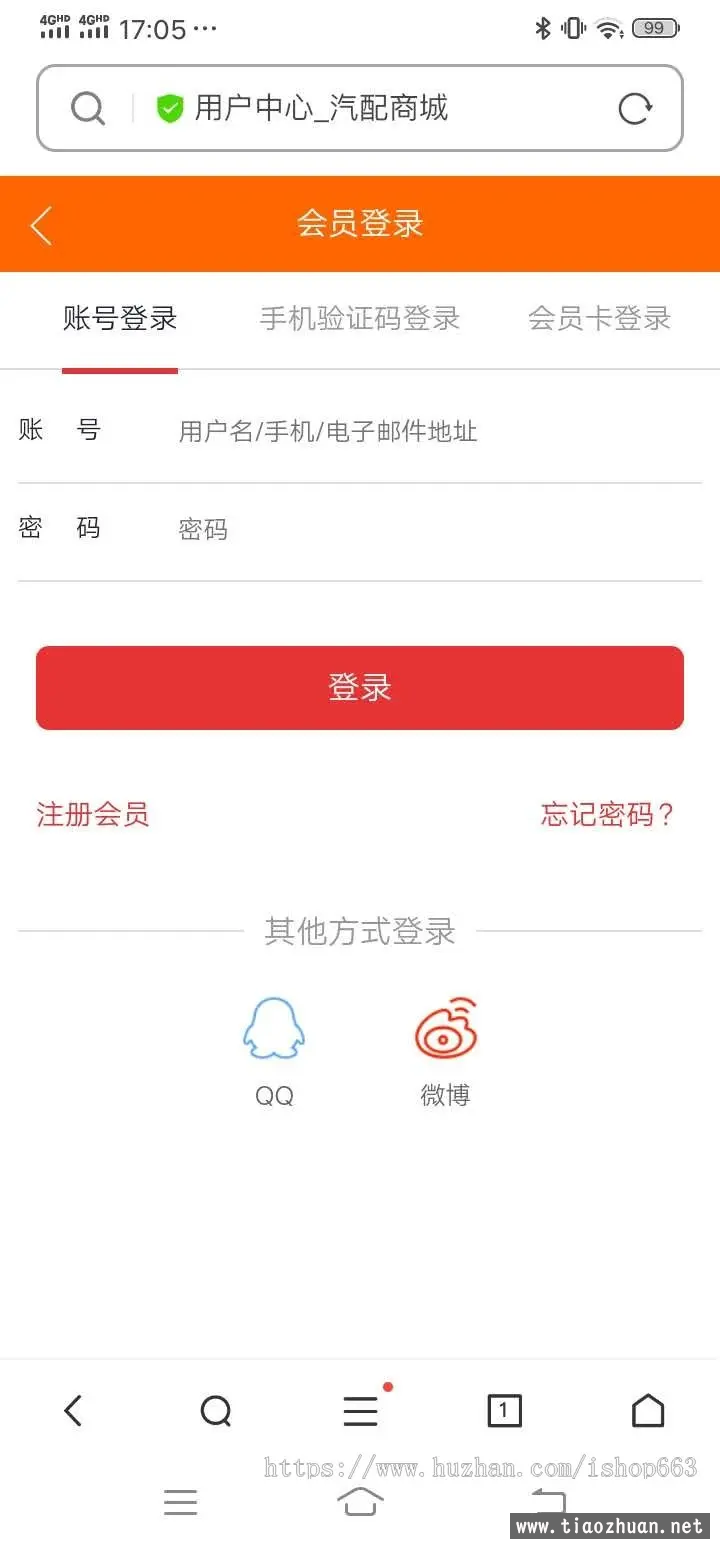Viewport: 720px width, 1544px height.
Task: Open the browser tabs switcher
Action: coord(504,1411)
